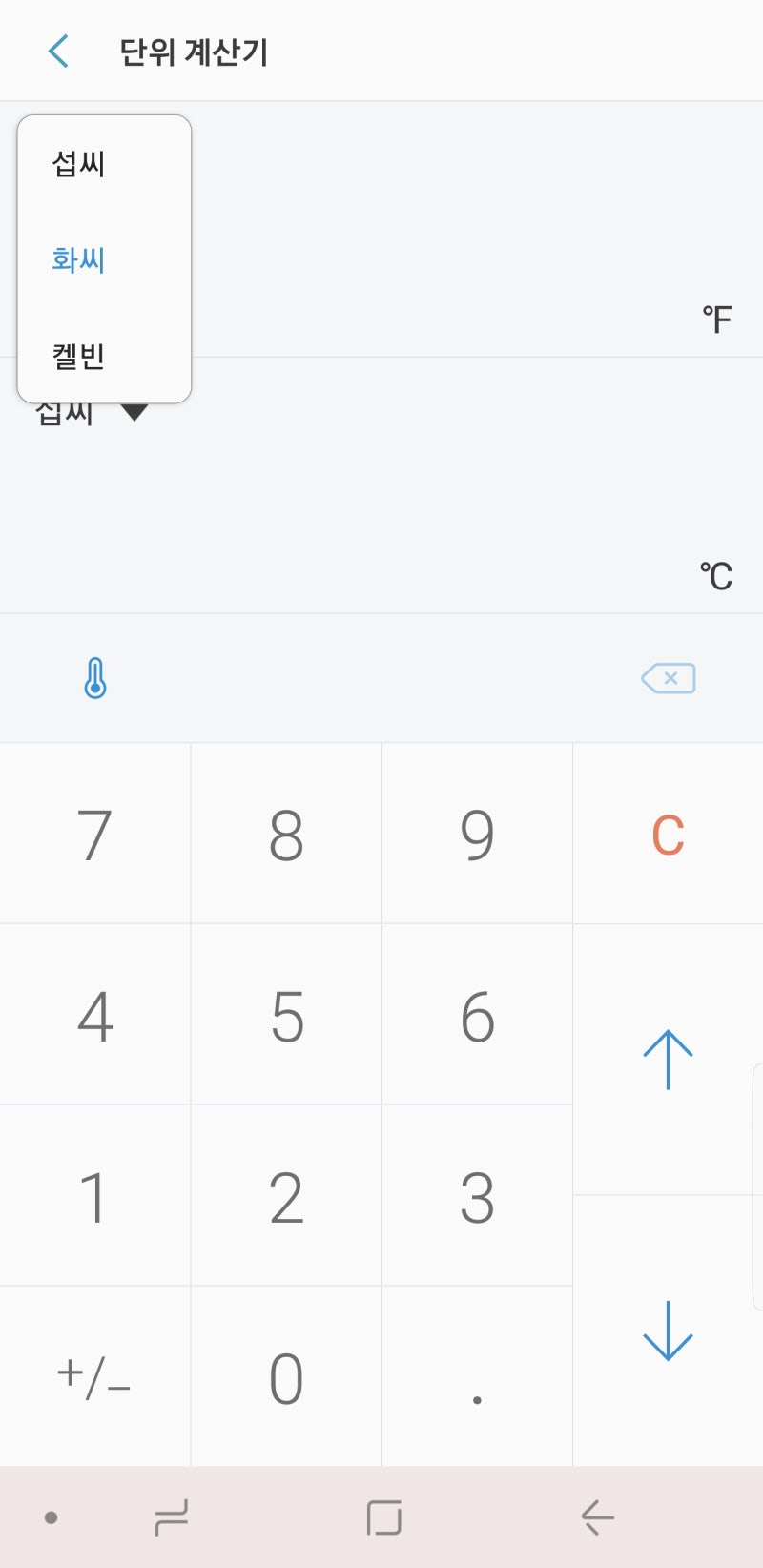
Task: Tap the thermometer unit category icon
Action: coord(93,678)
